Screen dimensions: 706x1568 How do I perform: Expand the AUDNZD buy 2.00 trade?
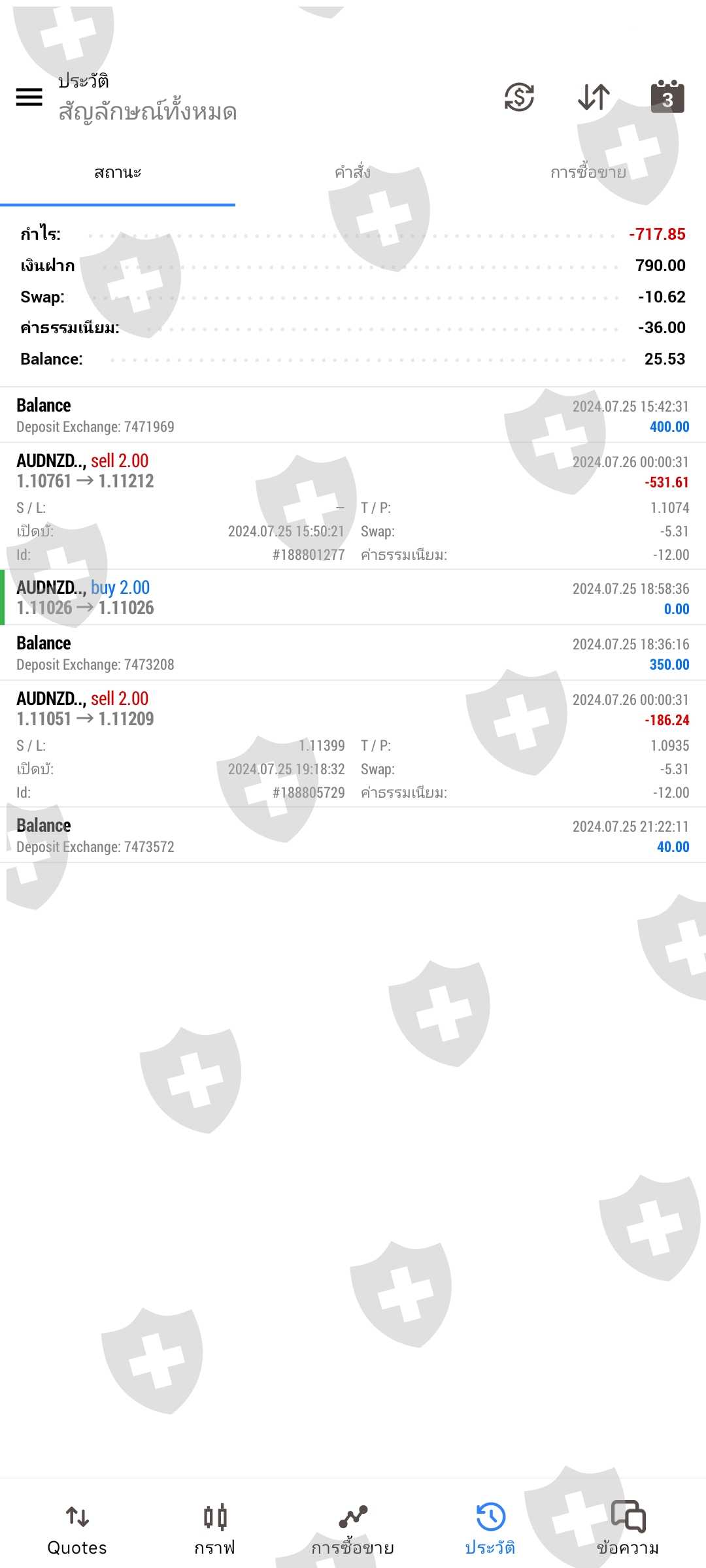click(x=353, y=598)
